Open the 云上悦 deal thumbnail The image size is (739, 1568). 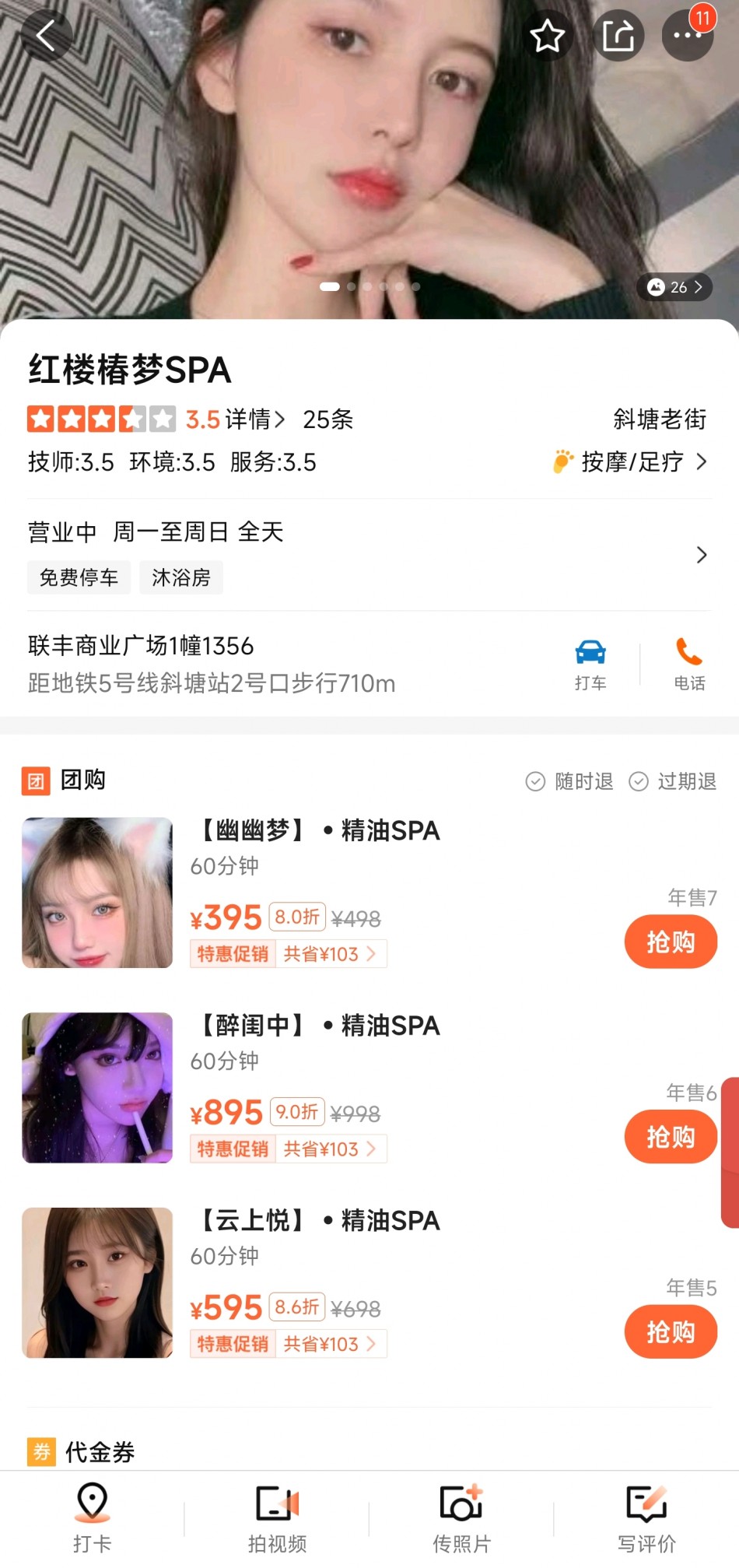tap(97, 1282)
